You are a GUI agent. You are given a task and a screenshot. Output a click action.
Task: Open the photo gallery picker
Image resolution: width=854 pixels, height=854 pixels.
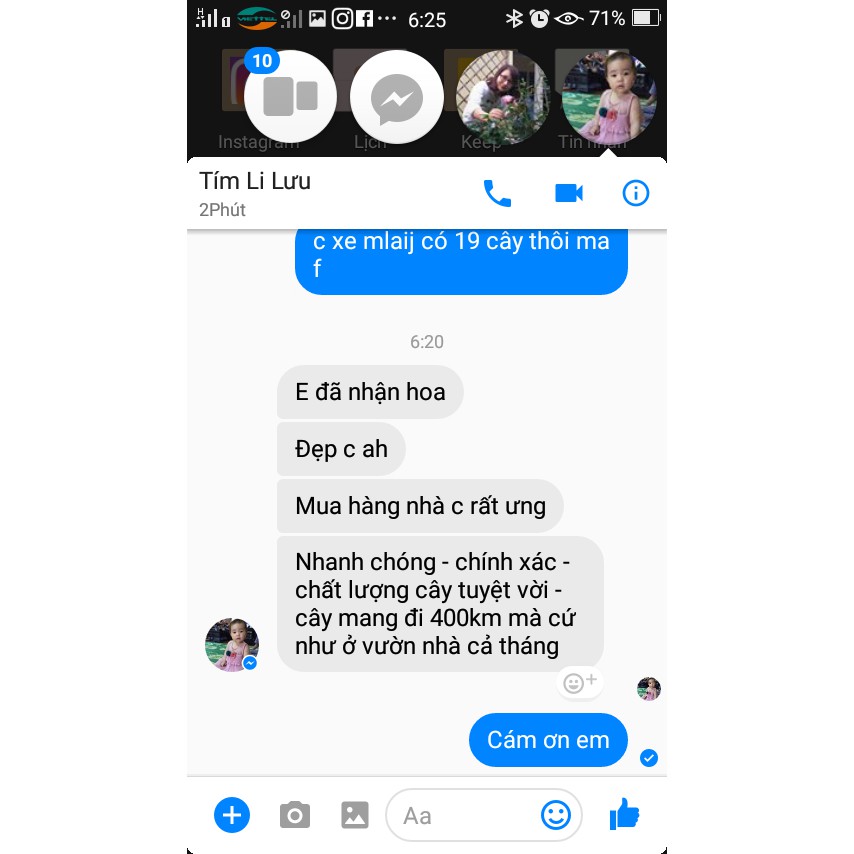click(x=355, y=815)
